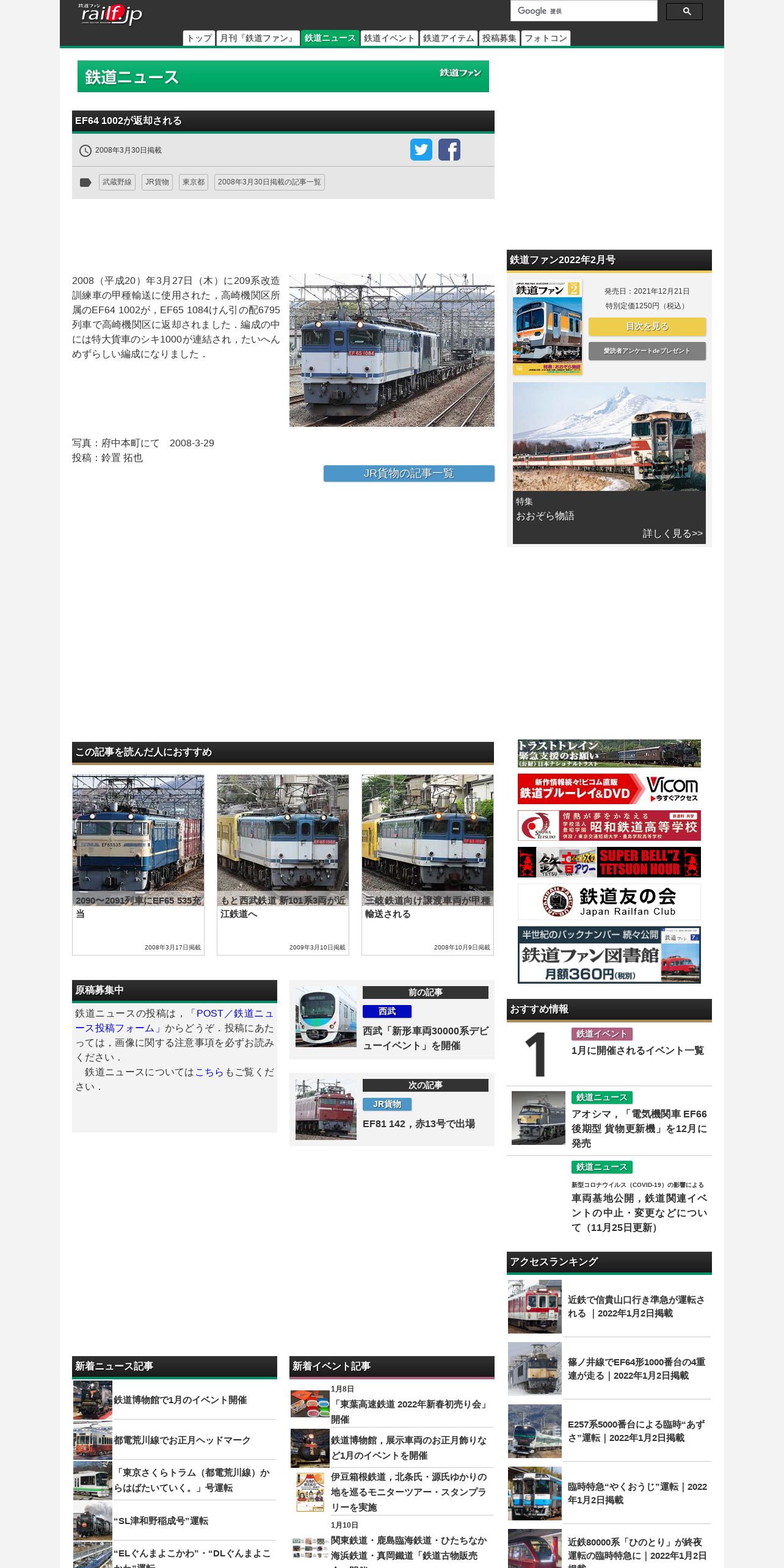Select the 東京都 tag
784x1568 pixels.
pyautogui.click(x=194, y=182)
